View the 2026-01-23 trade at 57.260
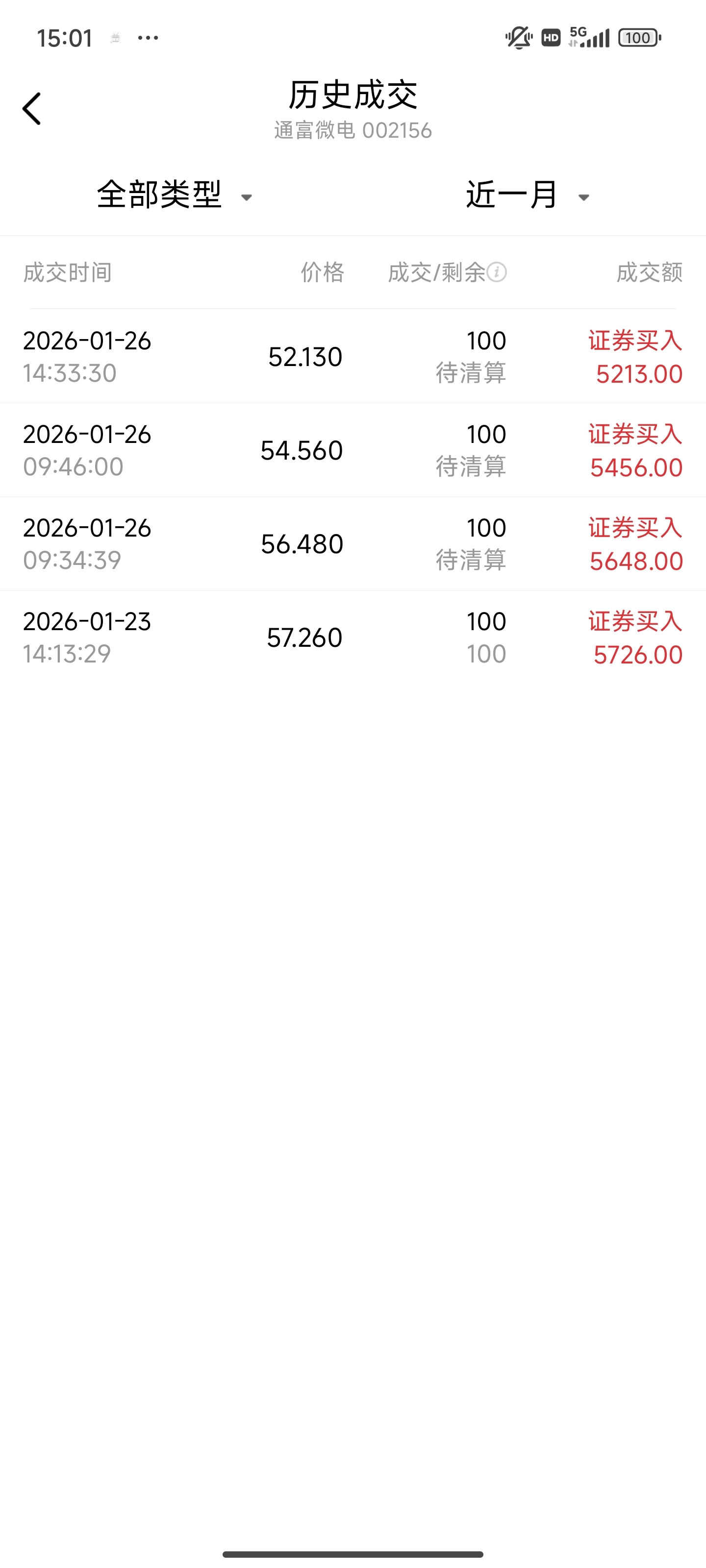Viewport: 706px width, 1568px height. coord(353,637)
